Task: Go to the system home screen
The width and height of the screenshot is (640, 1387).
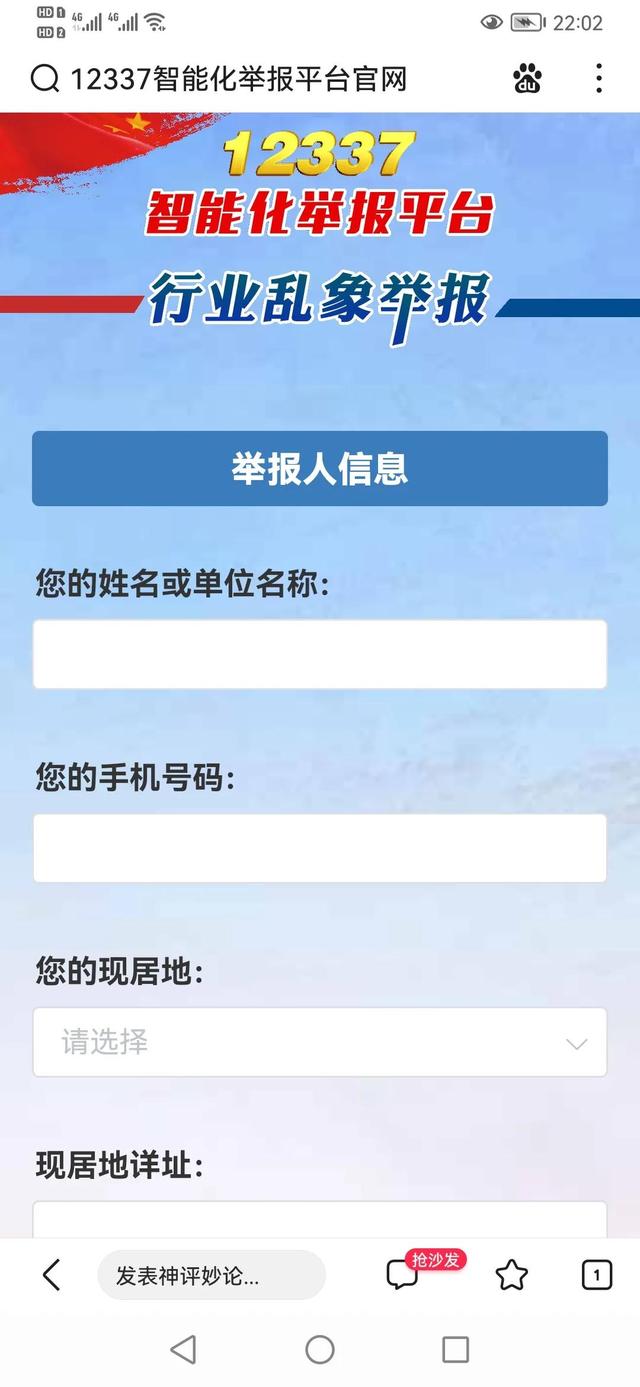Action: click(x=320, y=1350)
